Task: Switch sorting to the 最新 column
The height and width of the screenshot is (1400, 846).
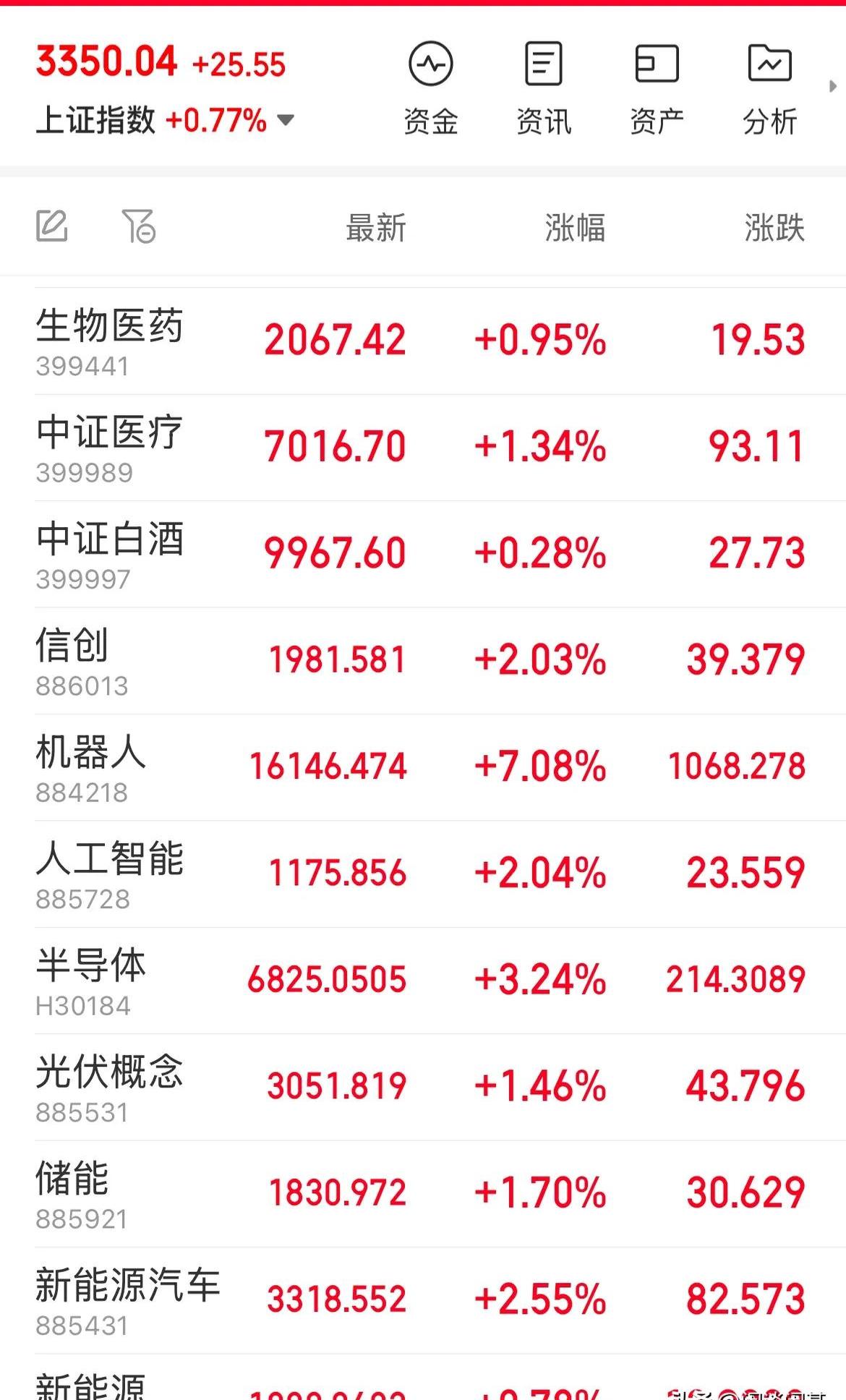Action: [x=375, y=228]
